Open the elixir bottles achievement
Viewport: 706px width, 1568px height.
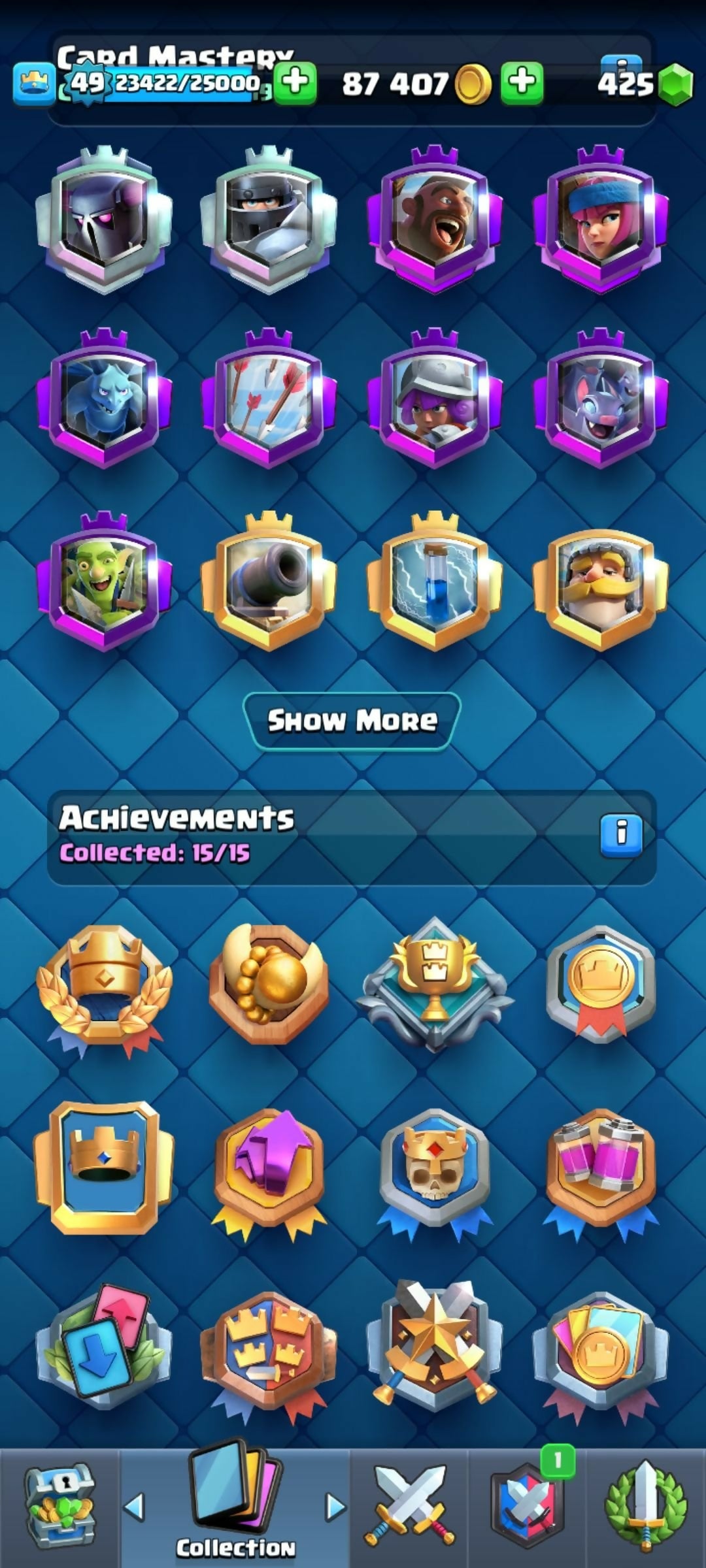pyautogui.click(x=600, y=1169)
